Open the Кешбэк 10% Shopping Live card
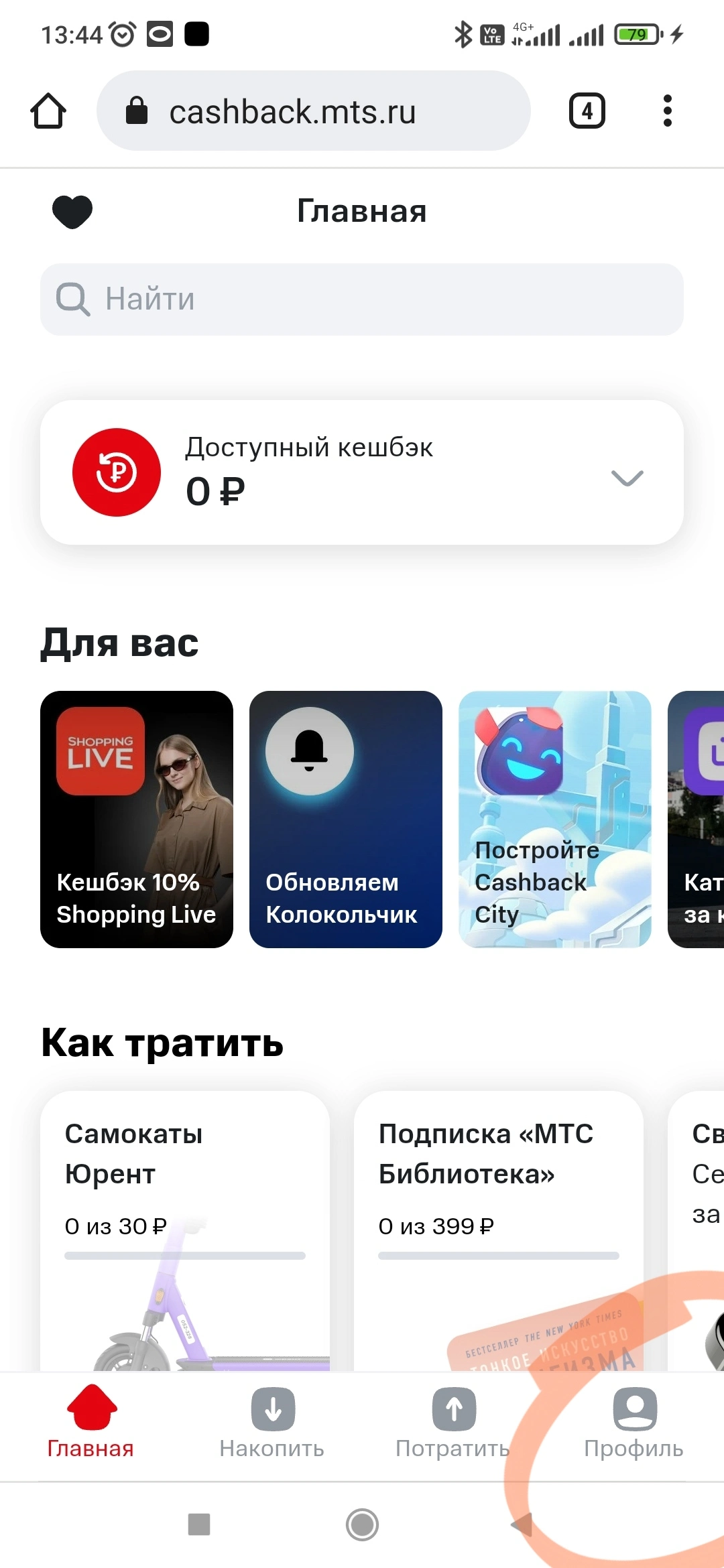 click(137, 820)
